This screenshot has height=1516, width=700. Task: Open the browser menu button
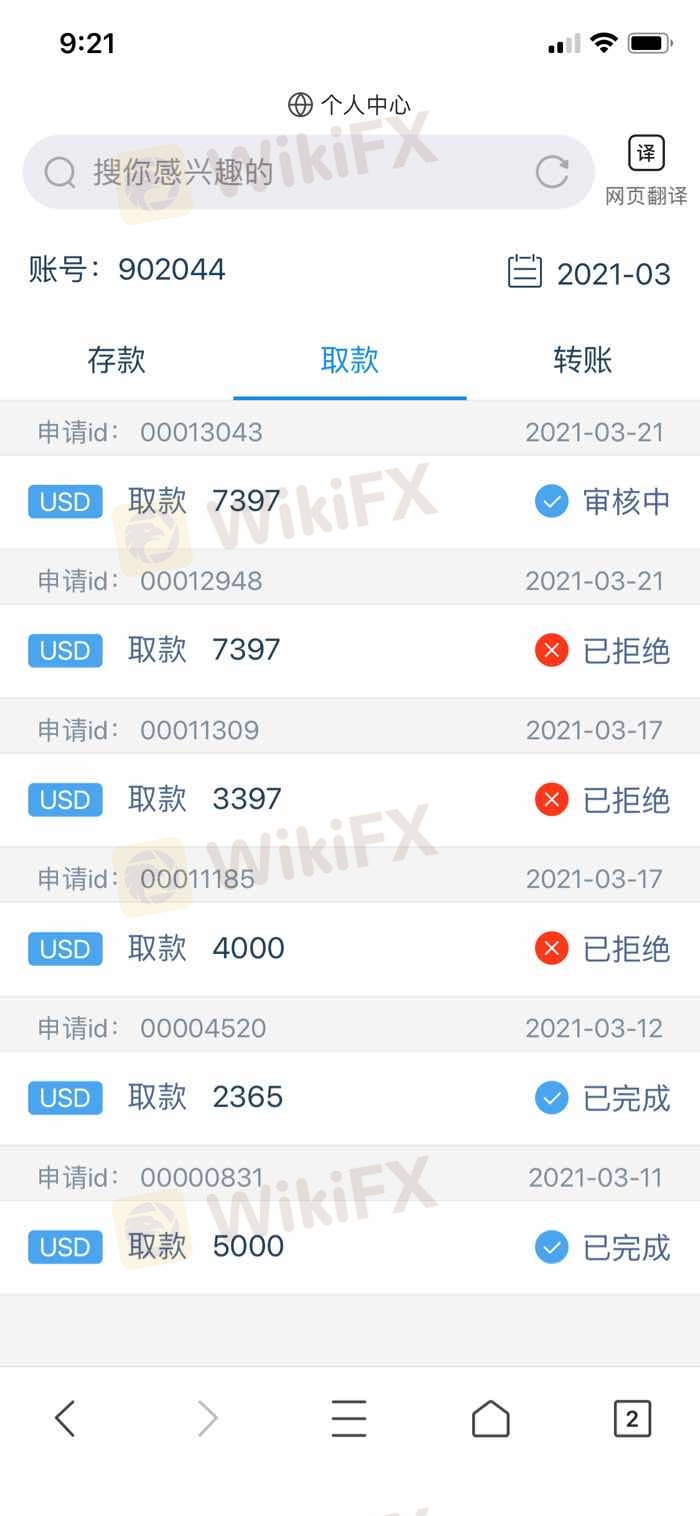click(x=349, y=1418)
